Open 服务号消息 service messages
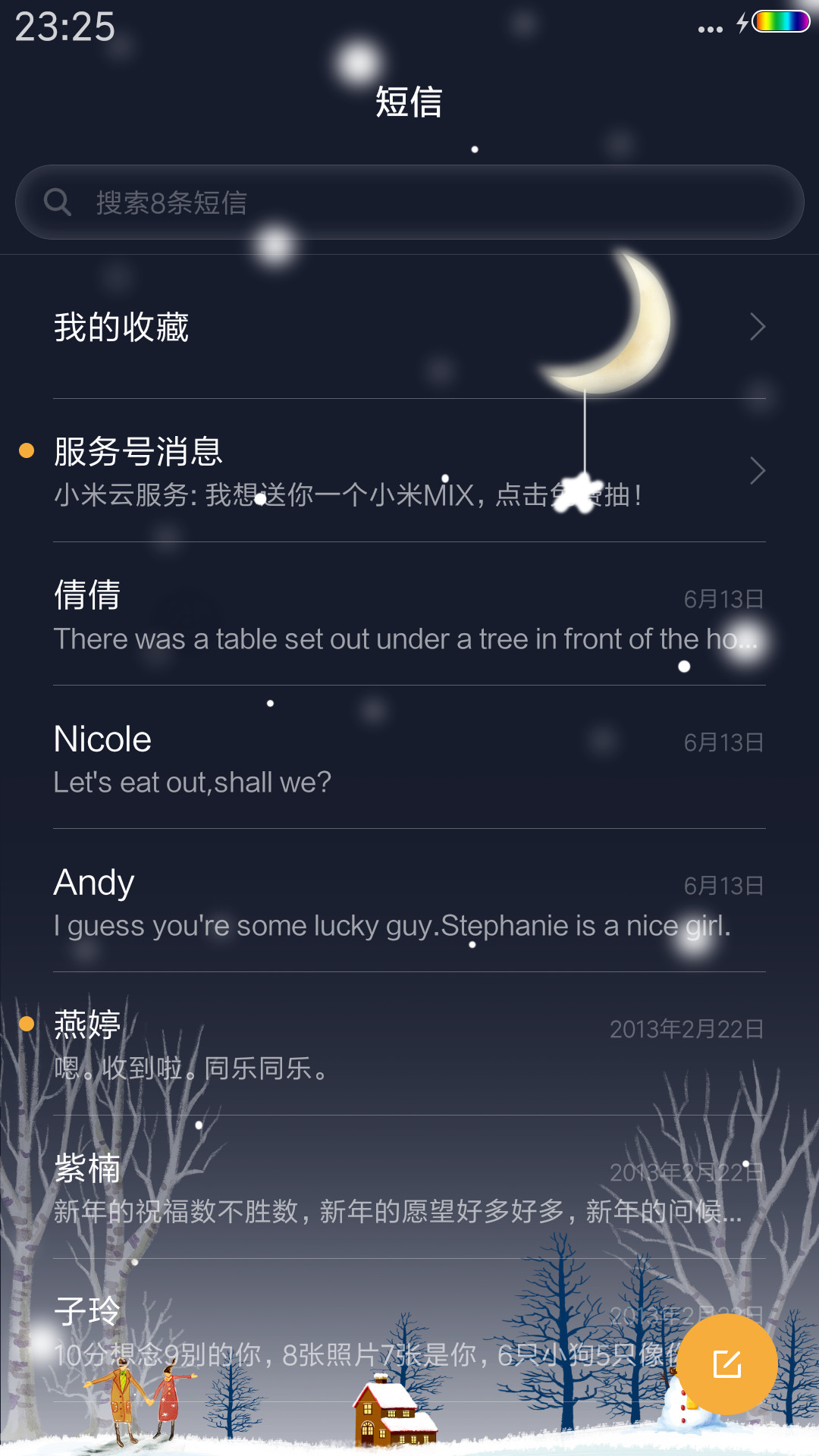This screenshot has height=1456, width=819. tap(409, 471)
